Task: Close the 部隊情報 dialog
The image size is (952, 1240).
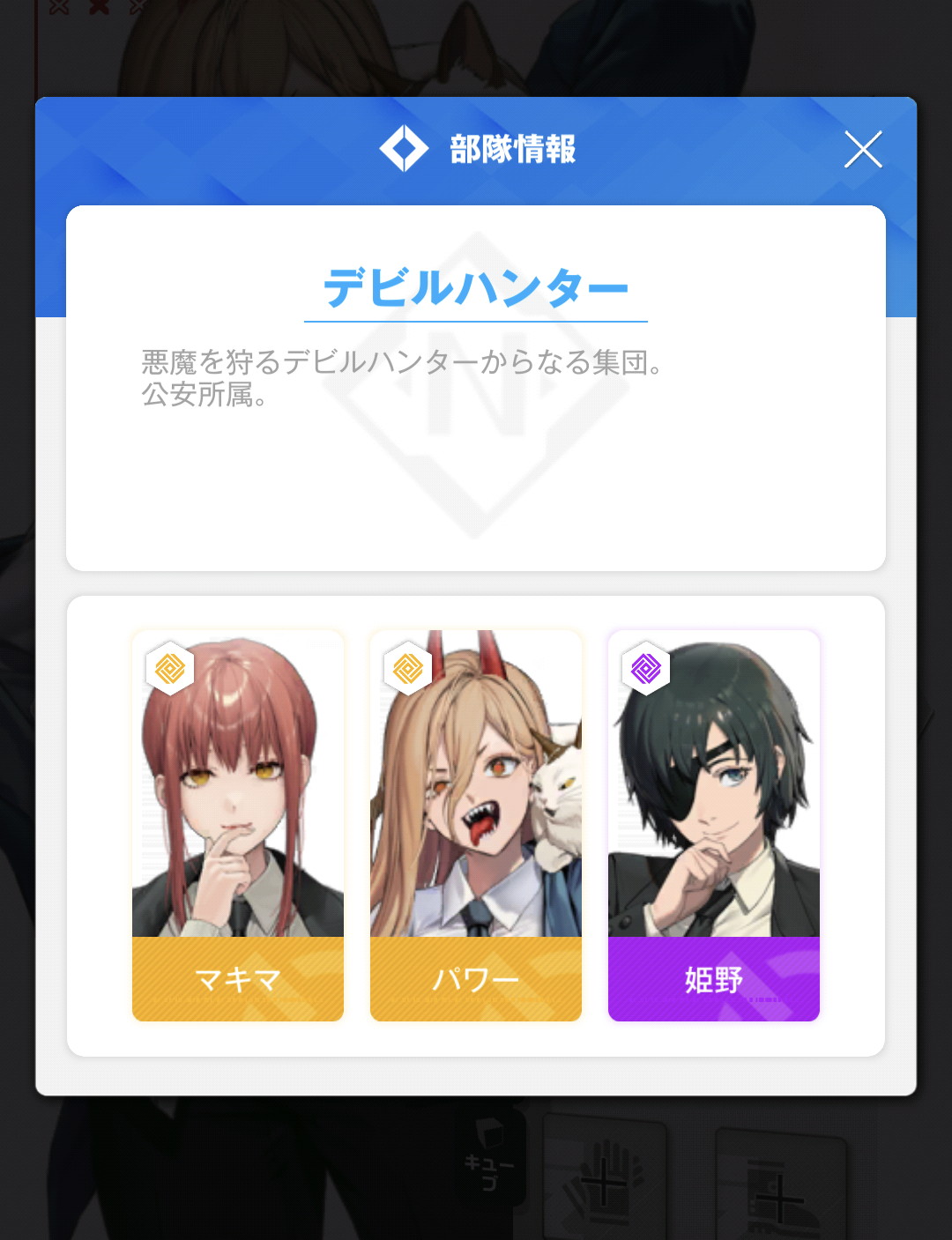Action: click(x=863, y=149)
